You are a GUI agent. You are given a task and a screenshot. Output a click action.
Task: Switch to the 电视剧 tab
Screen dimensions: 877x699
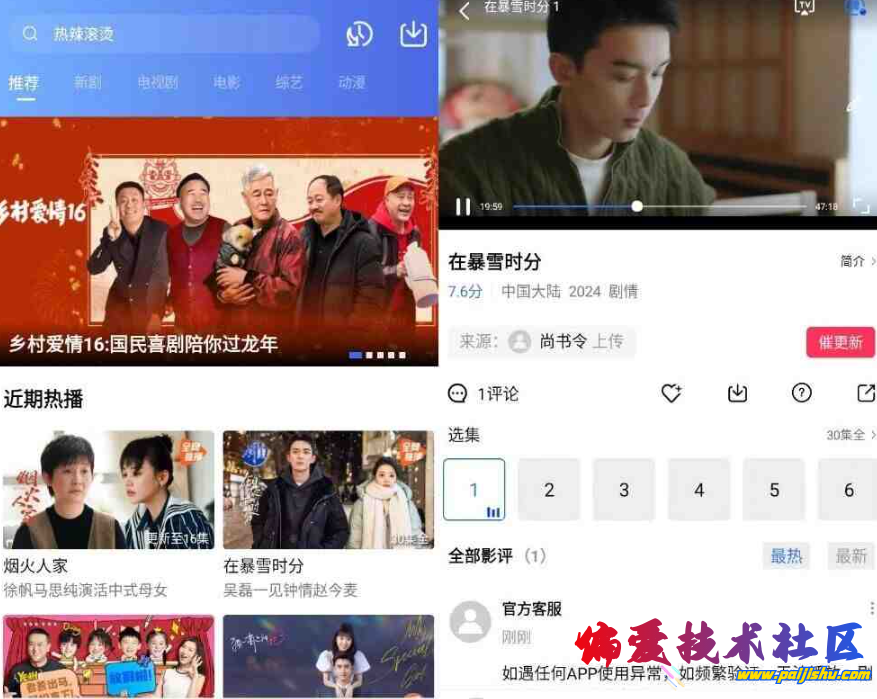point(157,83)
